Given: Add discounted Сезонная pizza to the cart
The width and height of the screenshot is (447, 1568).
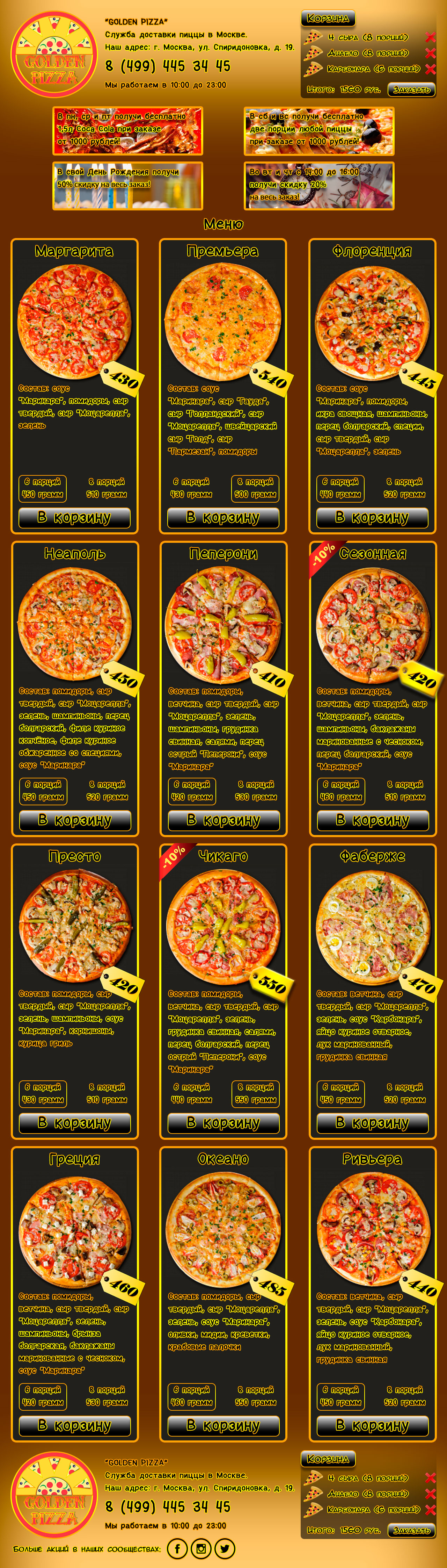Looking at the screenshot, I should click(x=373, y=820).
